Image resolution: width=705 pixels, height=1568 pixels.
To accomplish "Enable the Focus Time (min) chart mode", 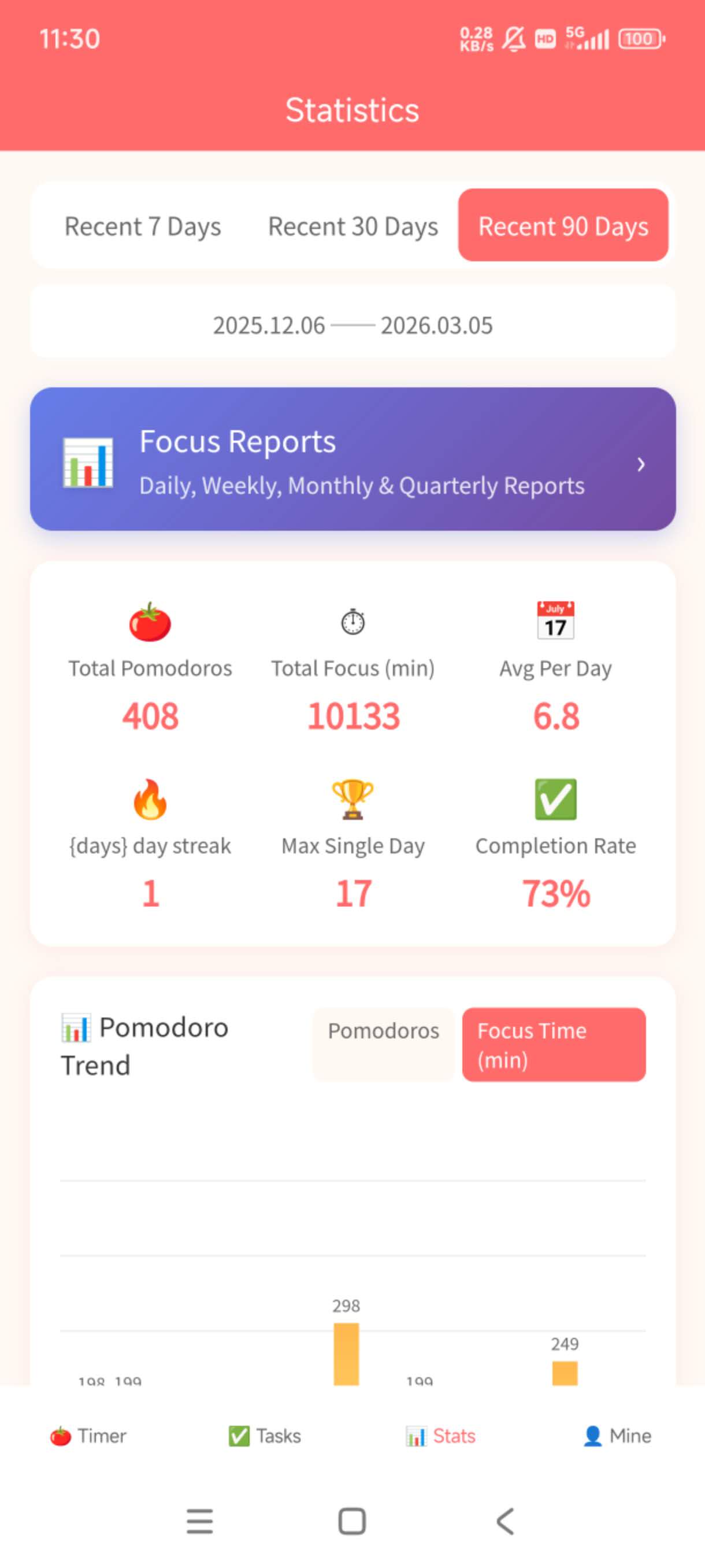I will point(553,1045).
